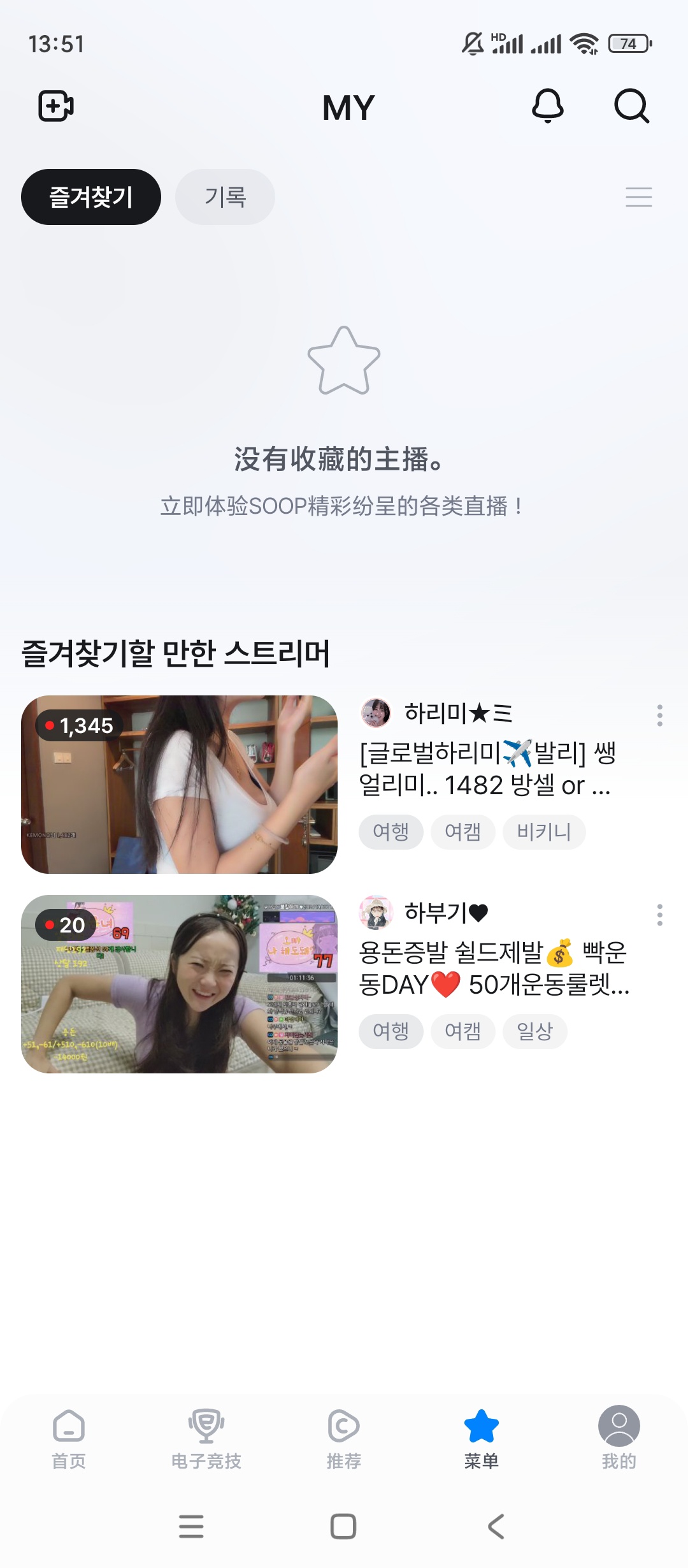Screen dimensions: 688x1568
Task: Select the 즐겨찾기 tab
Action: tap(91, 197)
